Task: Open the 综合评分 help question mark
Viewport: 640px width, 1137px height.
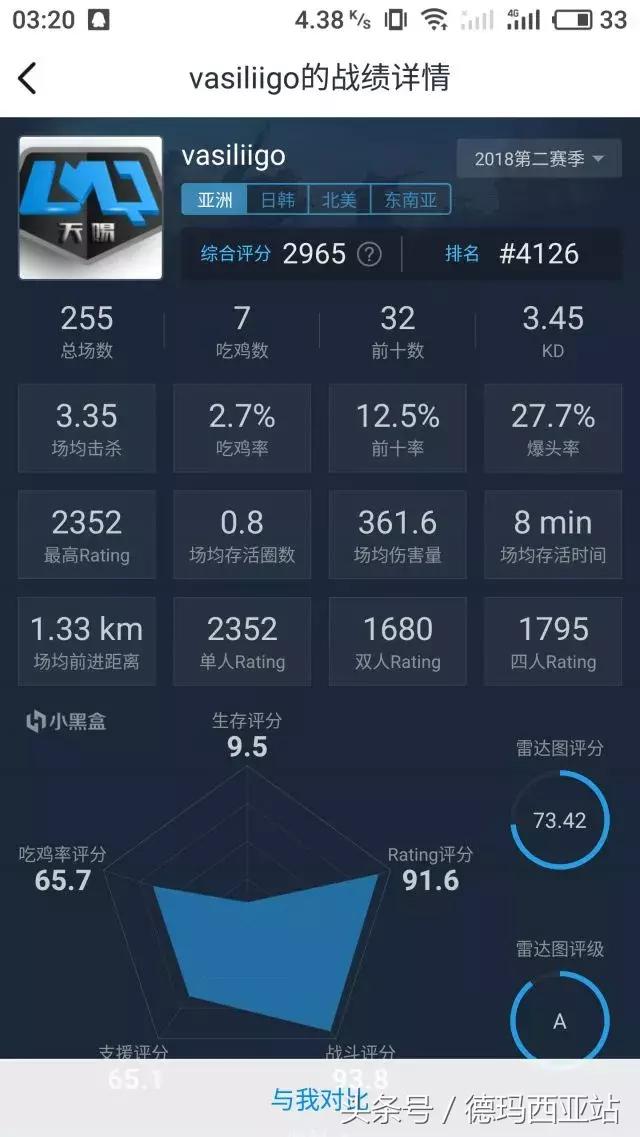Action: (369, 254)
